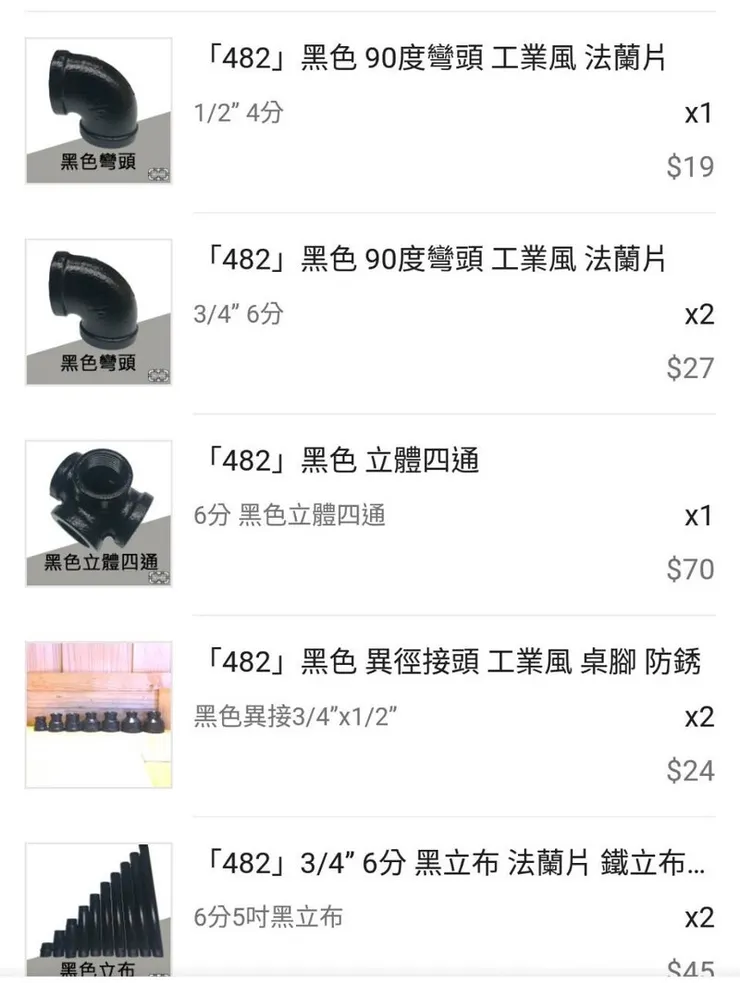The width and height of the screenshot is (740, 983).
Task: Open the 黑色立體四通 product thumbnail
Action: (x=97, y=512)
